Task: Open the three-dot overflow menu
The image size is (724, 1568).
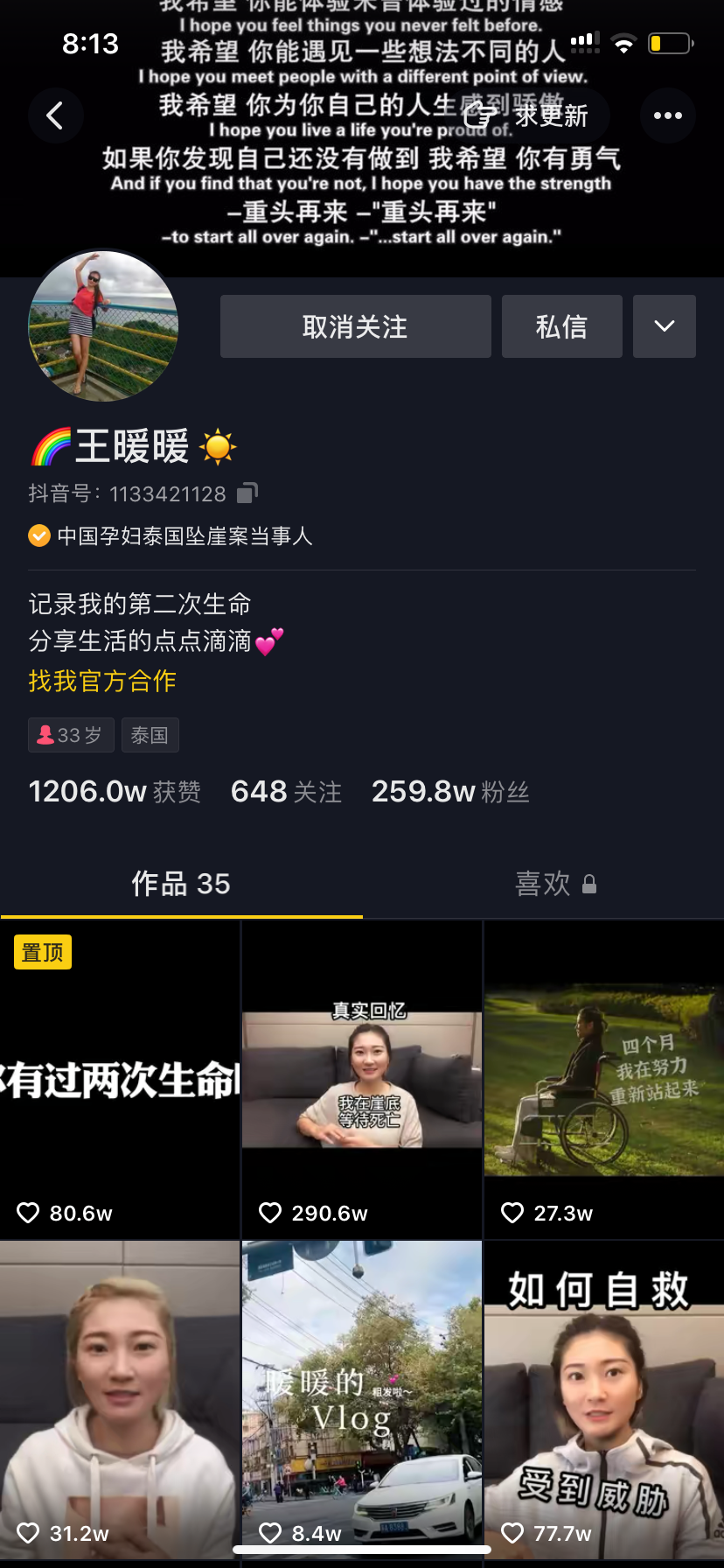Action: click(x=668, y=115)
